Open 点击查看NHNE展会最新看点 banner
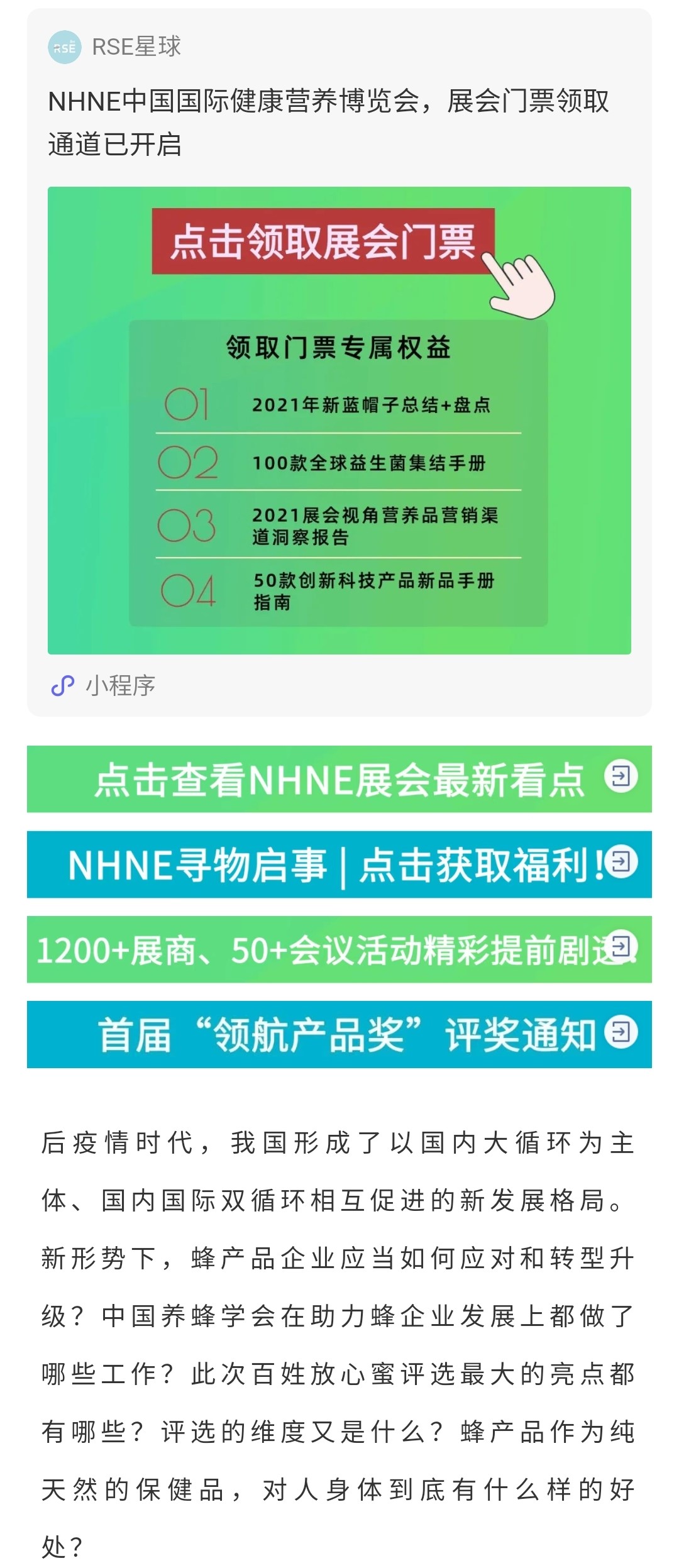Image resolution: width=679 pixels, height=1568 pixels. pyautogui.click(x=339, y=779)
